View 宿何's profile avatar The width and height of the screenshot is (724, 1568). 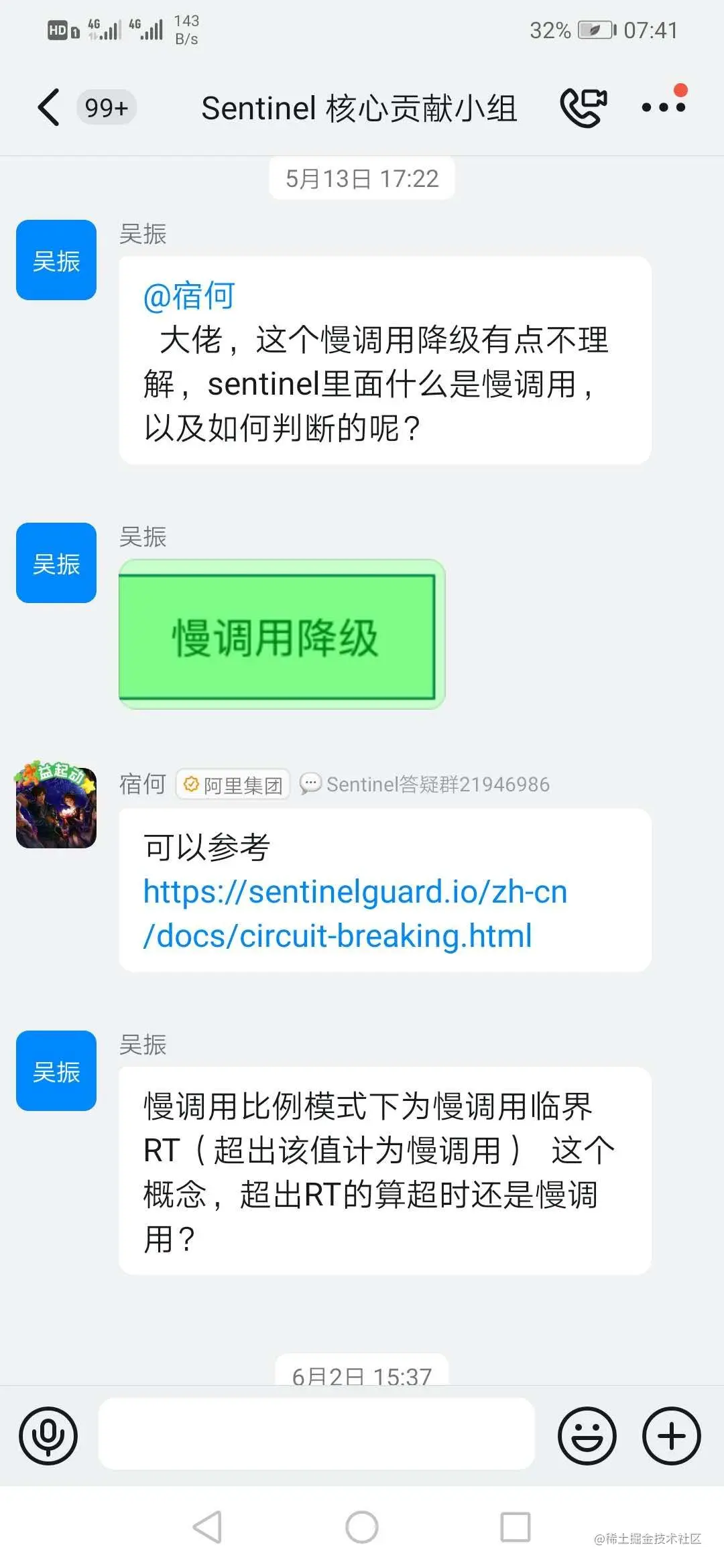click(56, 807)
